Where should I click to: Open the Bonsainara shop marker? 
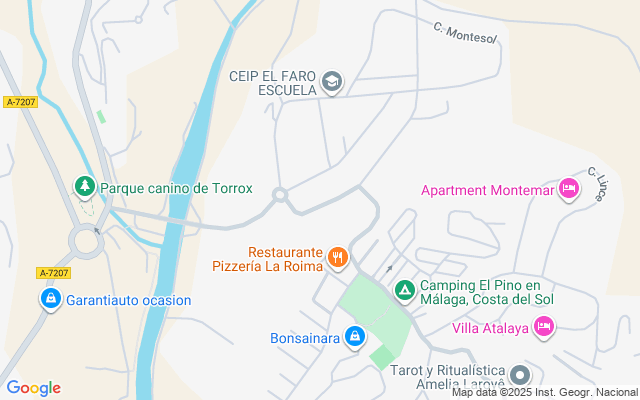point(354,338)
